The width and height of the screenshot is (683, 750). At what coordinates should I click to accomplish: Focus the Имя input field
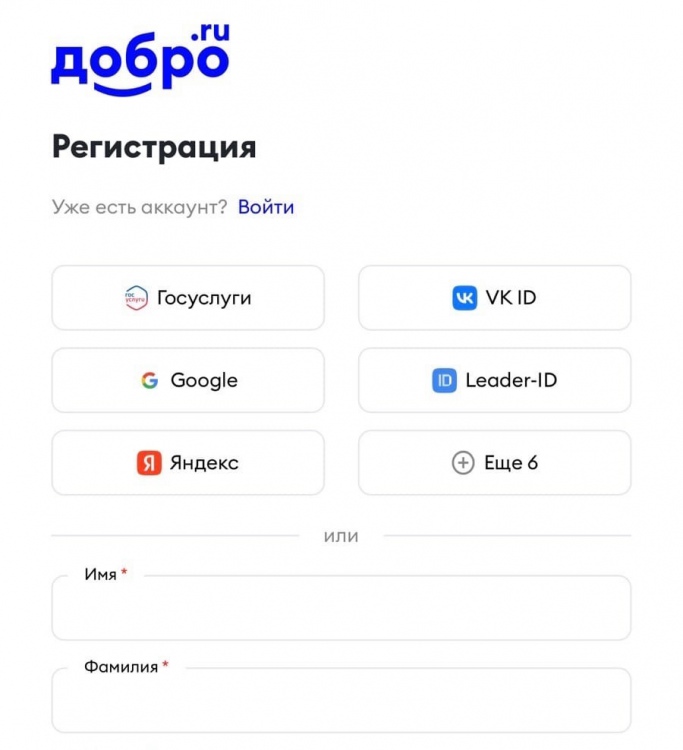[x=341, y=612]
